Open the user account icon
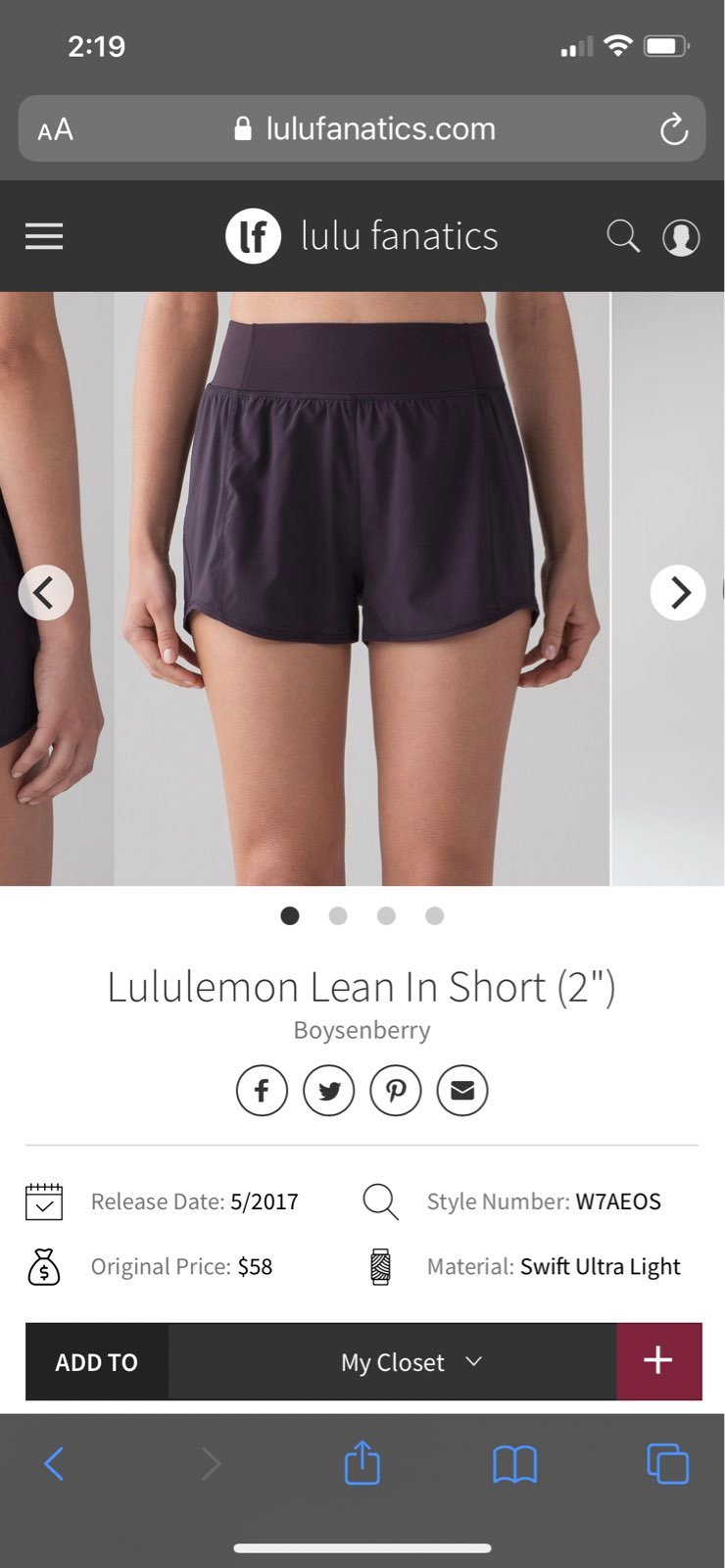725x1568 pixels. 681,237
